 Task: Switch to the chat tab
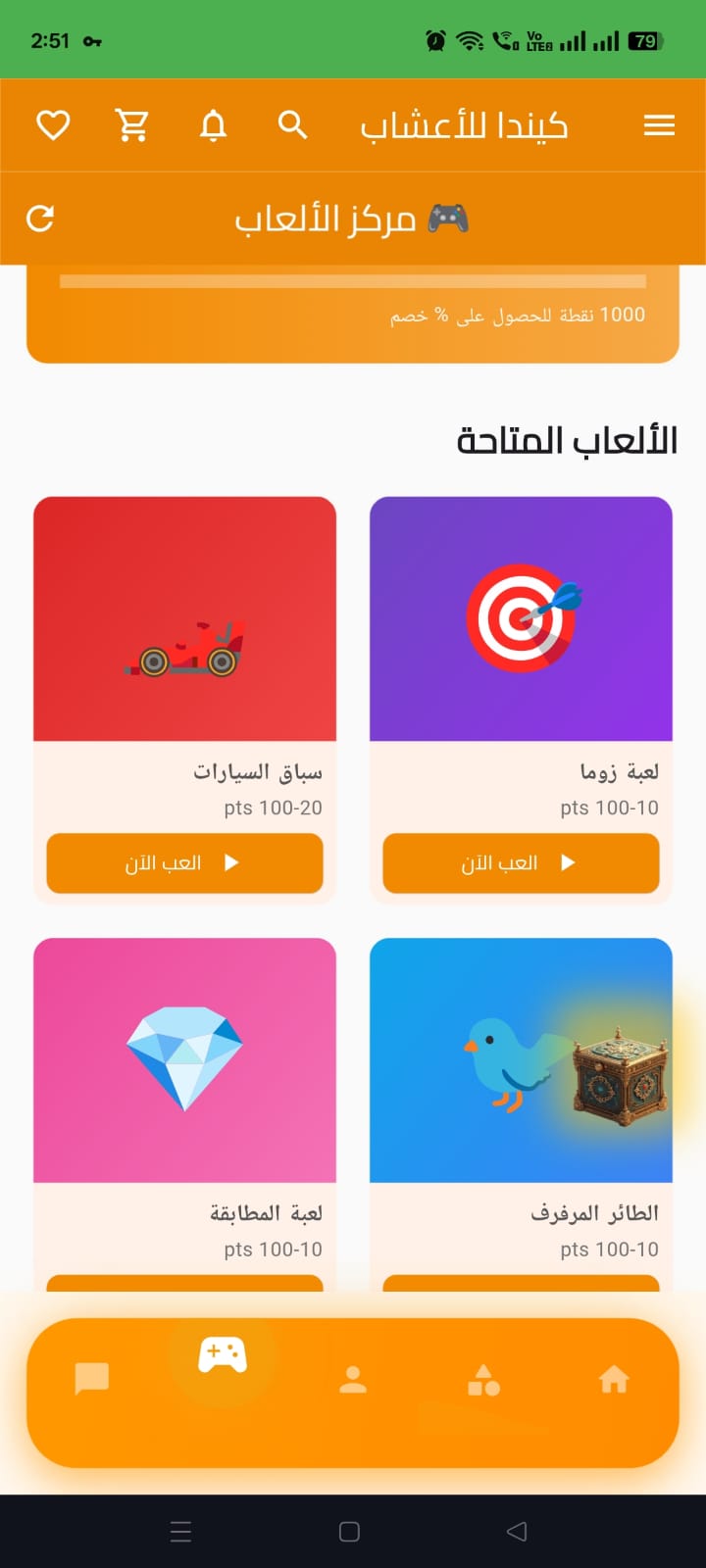(x=92, y=1379)
